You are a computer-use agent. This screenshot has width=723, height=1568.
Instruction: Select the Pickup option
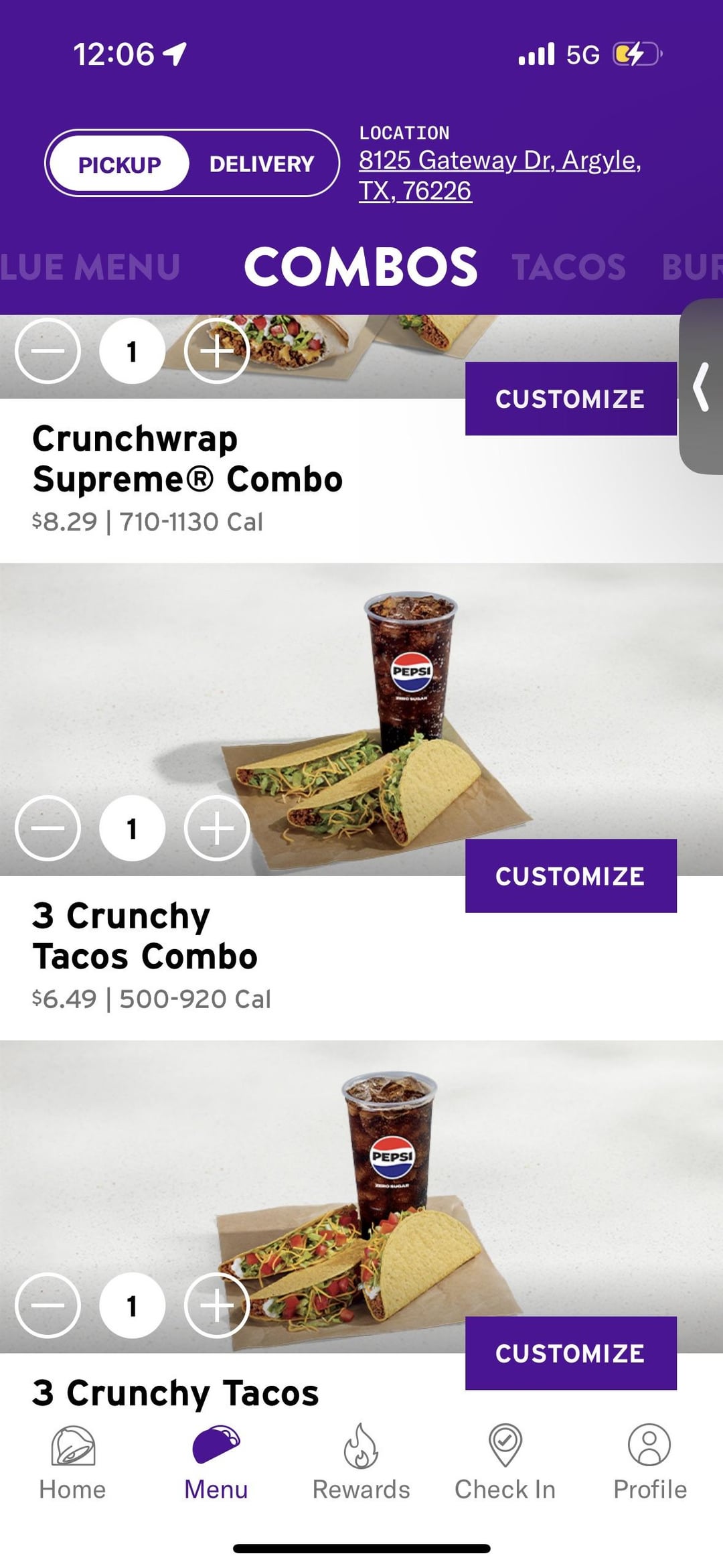pyautogui.click(x=119, y=164)
